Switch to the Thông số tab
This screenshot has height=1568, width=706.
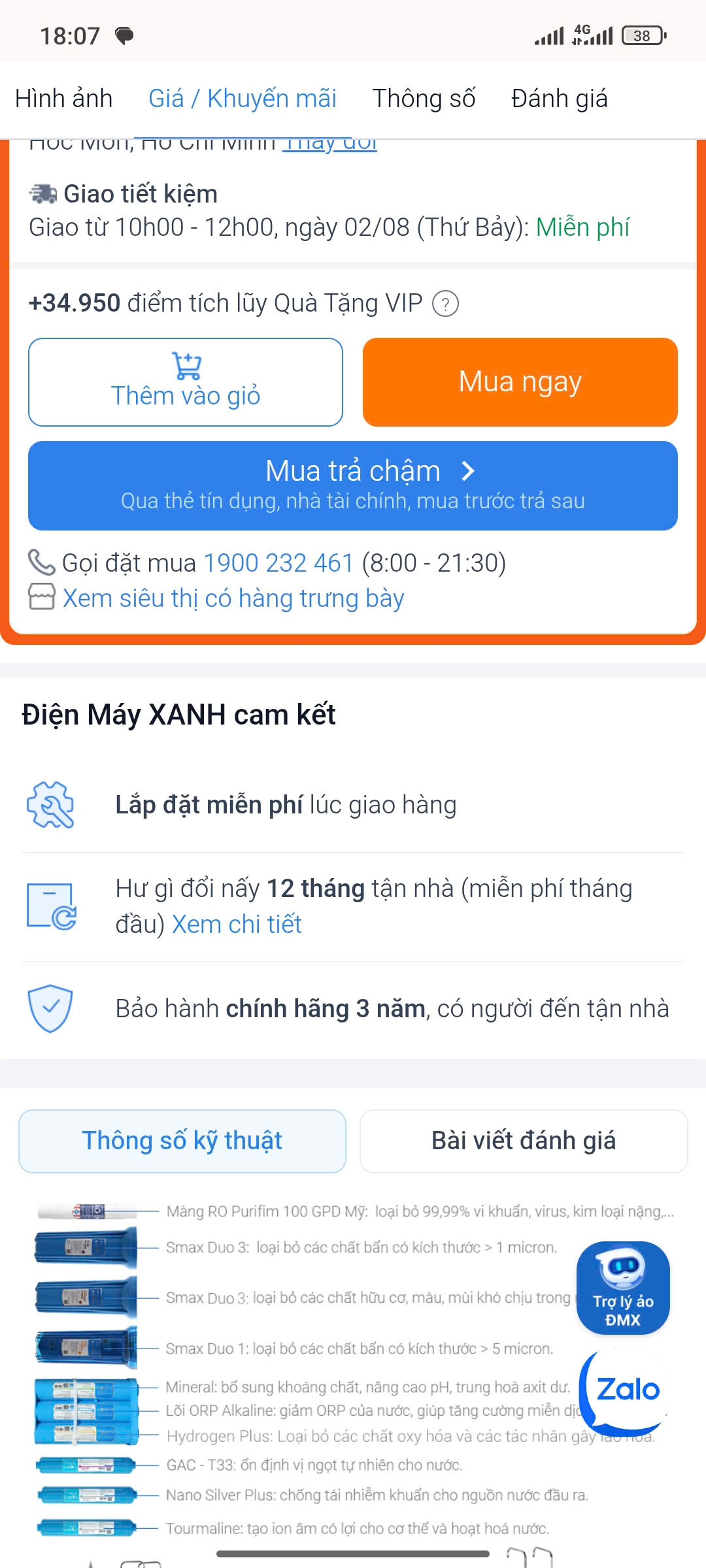click(424, 99)
